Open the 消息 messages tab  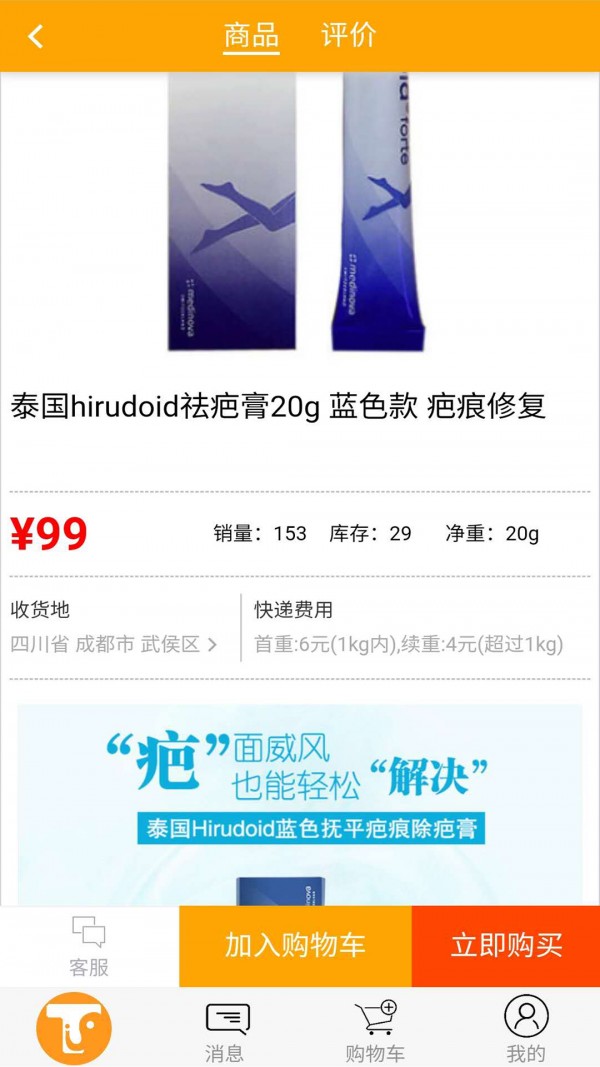(x=226, y=1030)
